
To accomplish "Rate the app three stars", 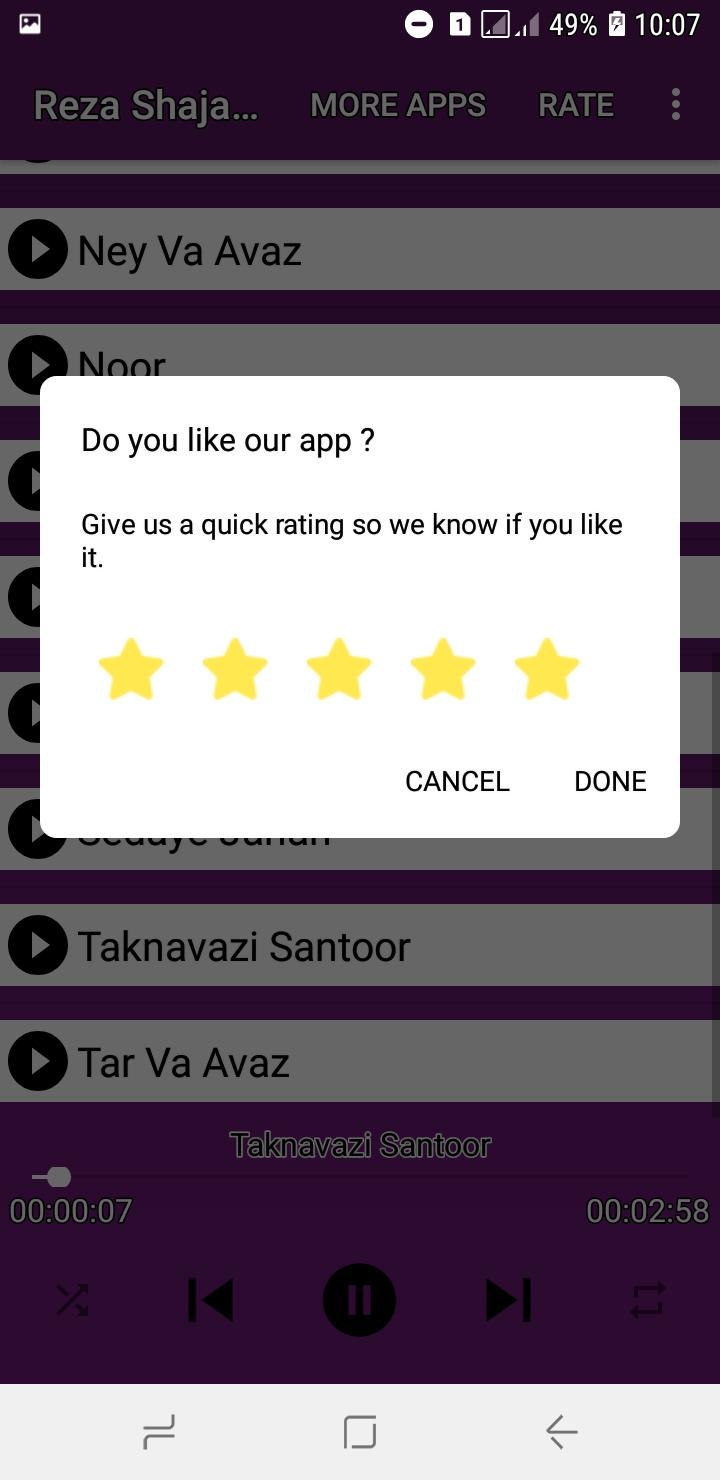I will (339, 669).
